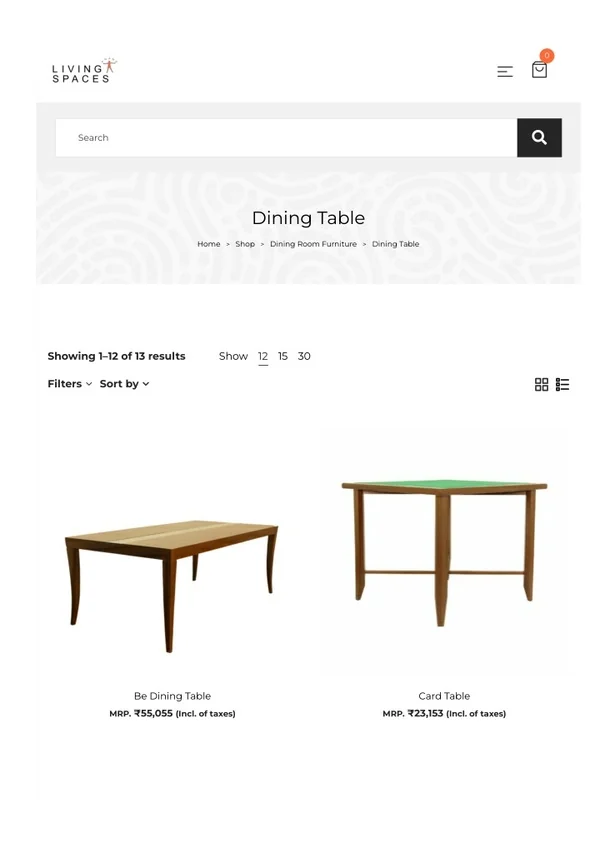Expand the Filters dropdown
This screenshot has height=848, width=600.
click(70, 384)
